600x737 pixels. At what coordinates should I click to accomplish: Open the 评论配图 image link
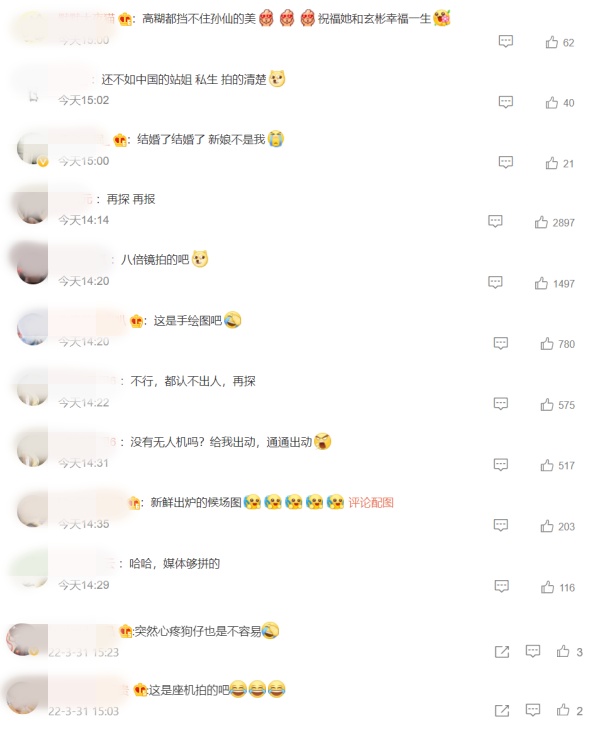(x=371, y=502)
